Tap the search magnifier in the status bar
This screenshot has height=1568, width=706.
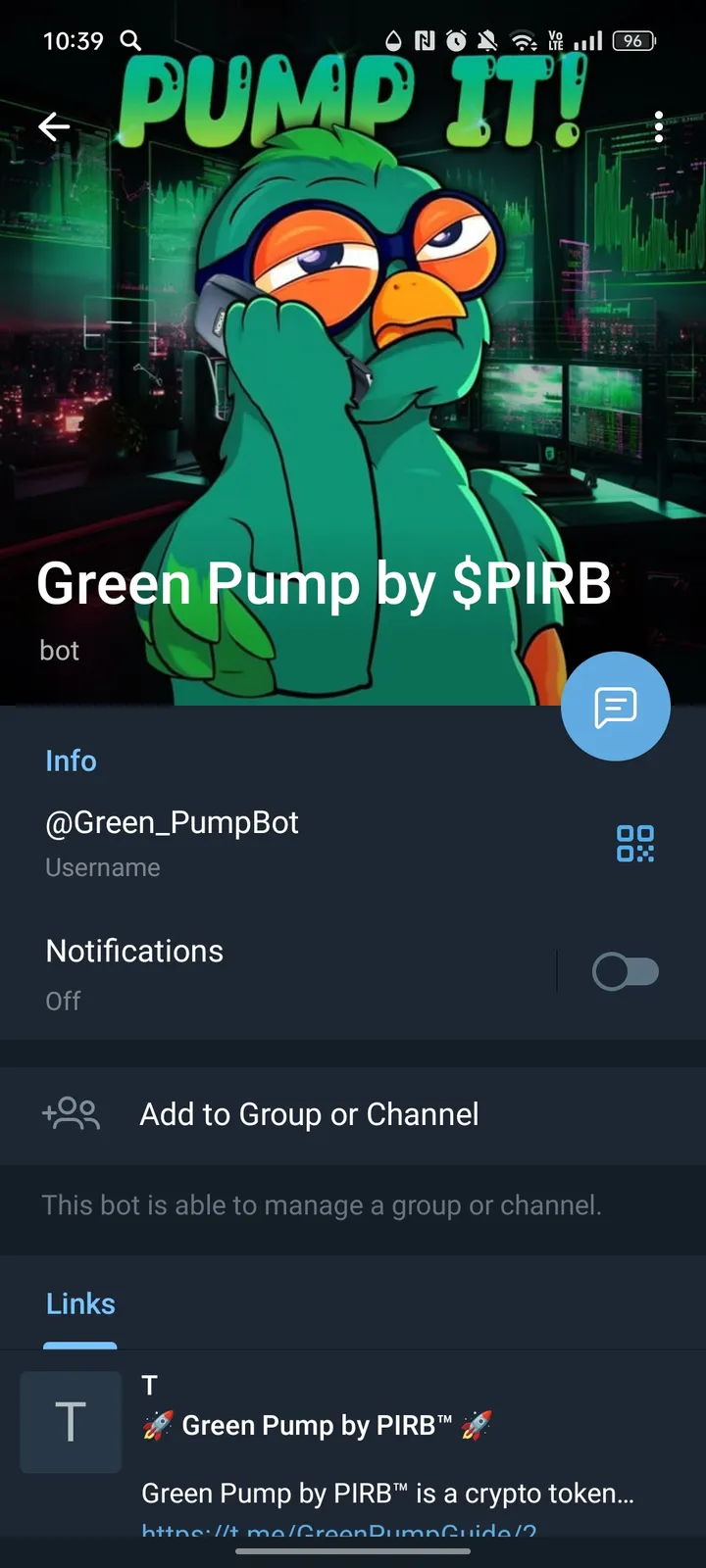click(x=130, y=41)
